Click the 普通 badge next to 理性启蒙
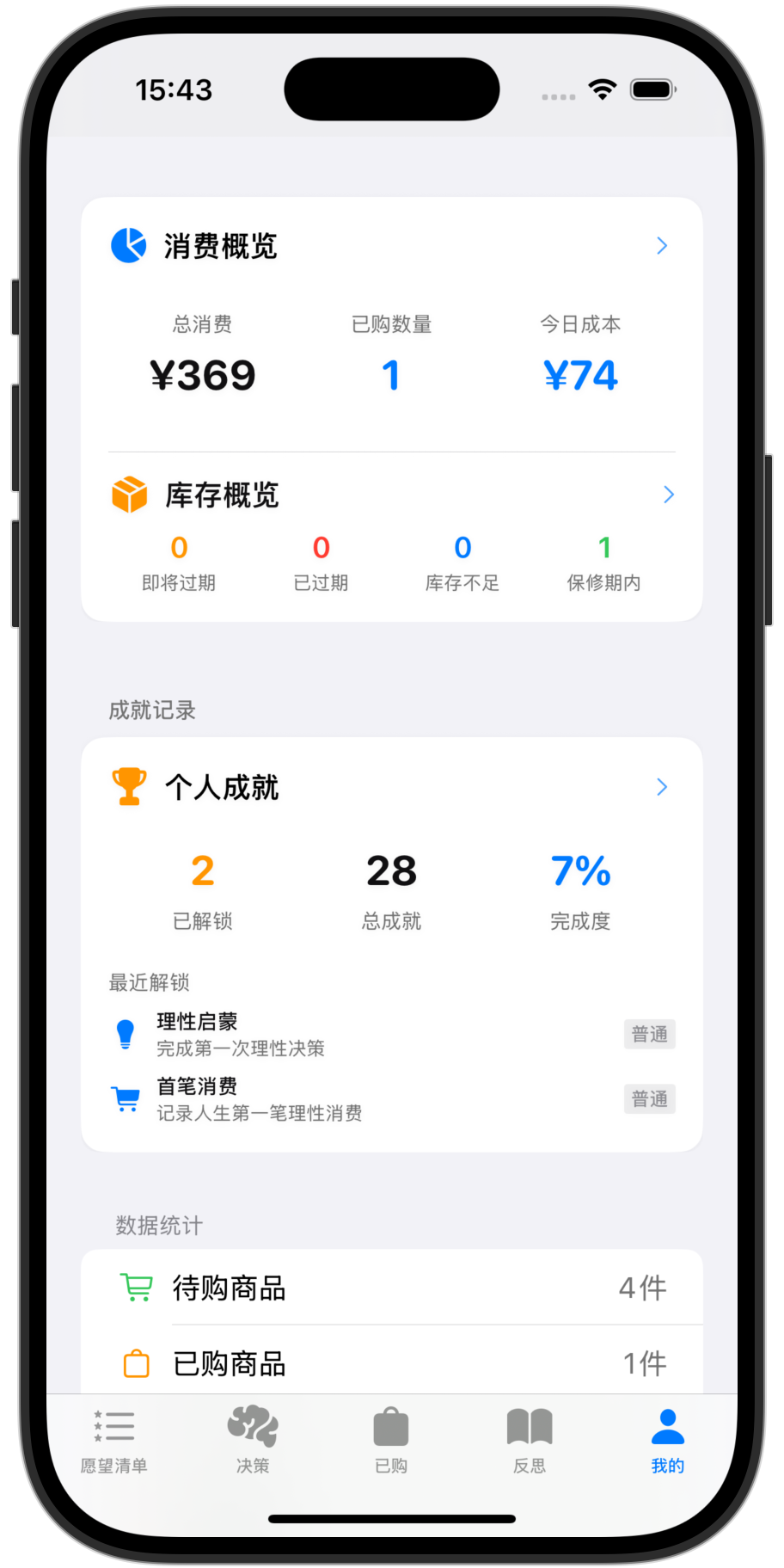784x1568 pixels. (649, 1035)
